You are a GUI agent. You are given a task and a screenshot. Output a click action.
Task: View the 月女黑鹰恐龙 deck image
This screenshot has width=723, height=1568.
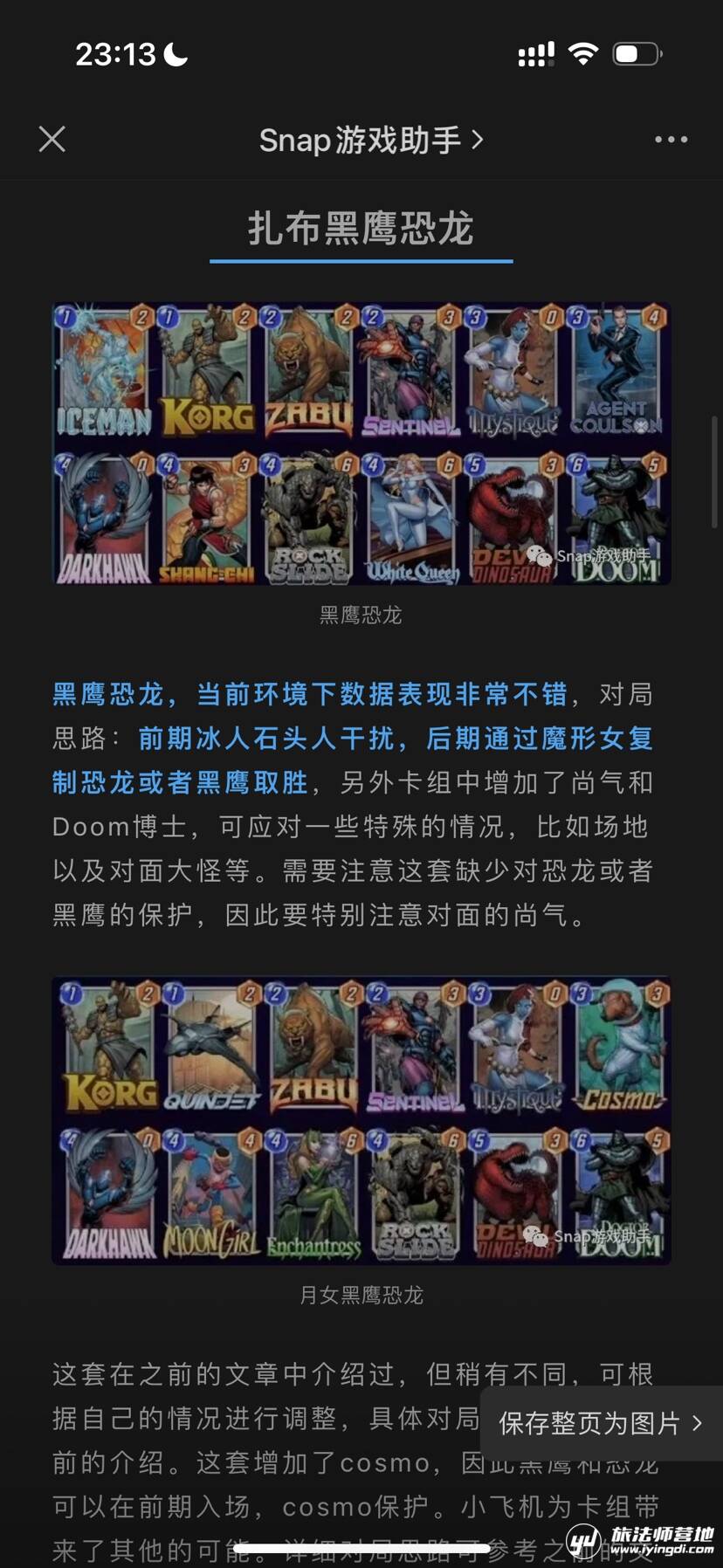point(361,1120)
